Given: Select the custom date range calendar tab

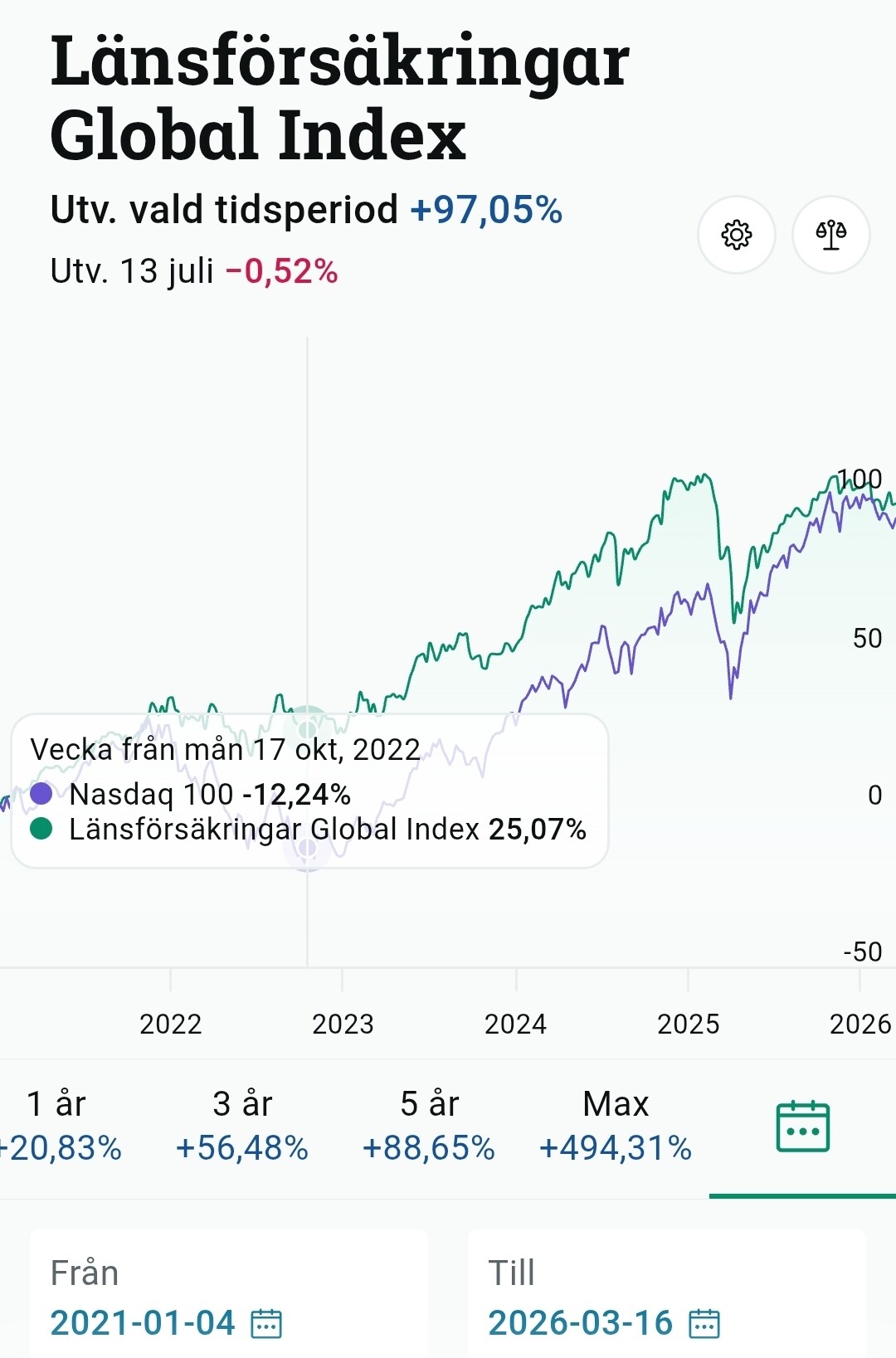Looking at the screenshot, I should pyautogui.click(x=802, y=1127).
